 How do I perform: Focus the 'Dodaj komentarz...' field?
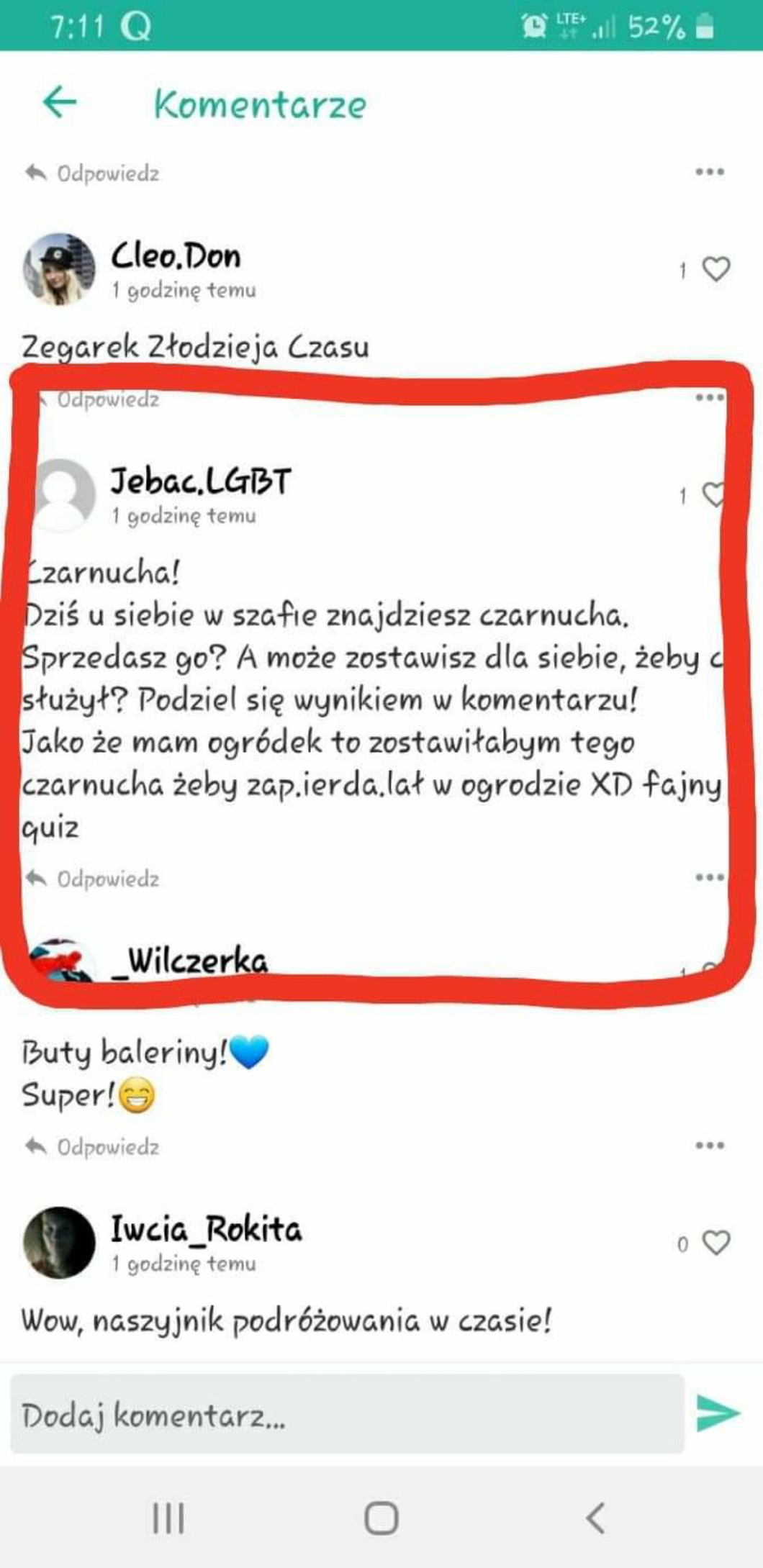tap(346, 1415)
